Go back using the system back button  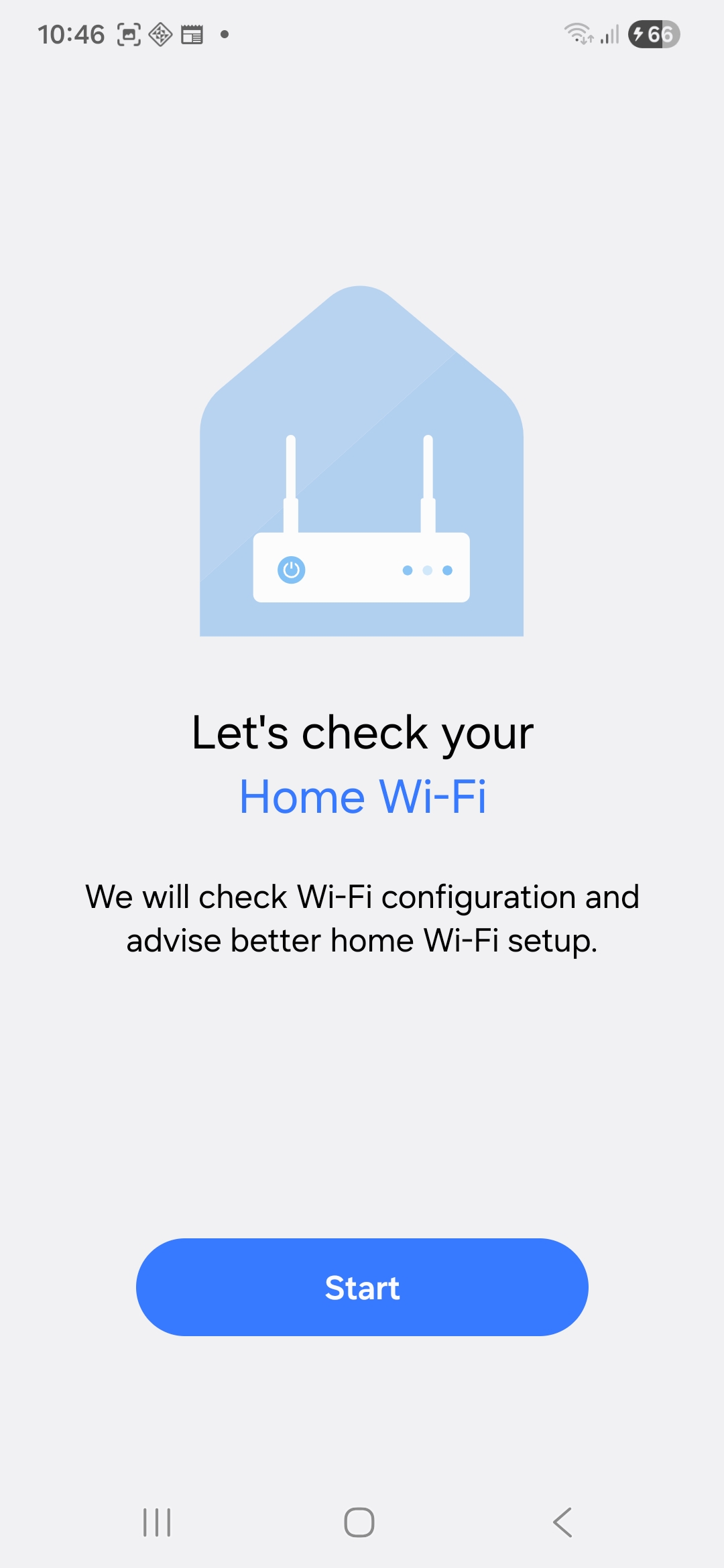tap(562, 1522)
